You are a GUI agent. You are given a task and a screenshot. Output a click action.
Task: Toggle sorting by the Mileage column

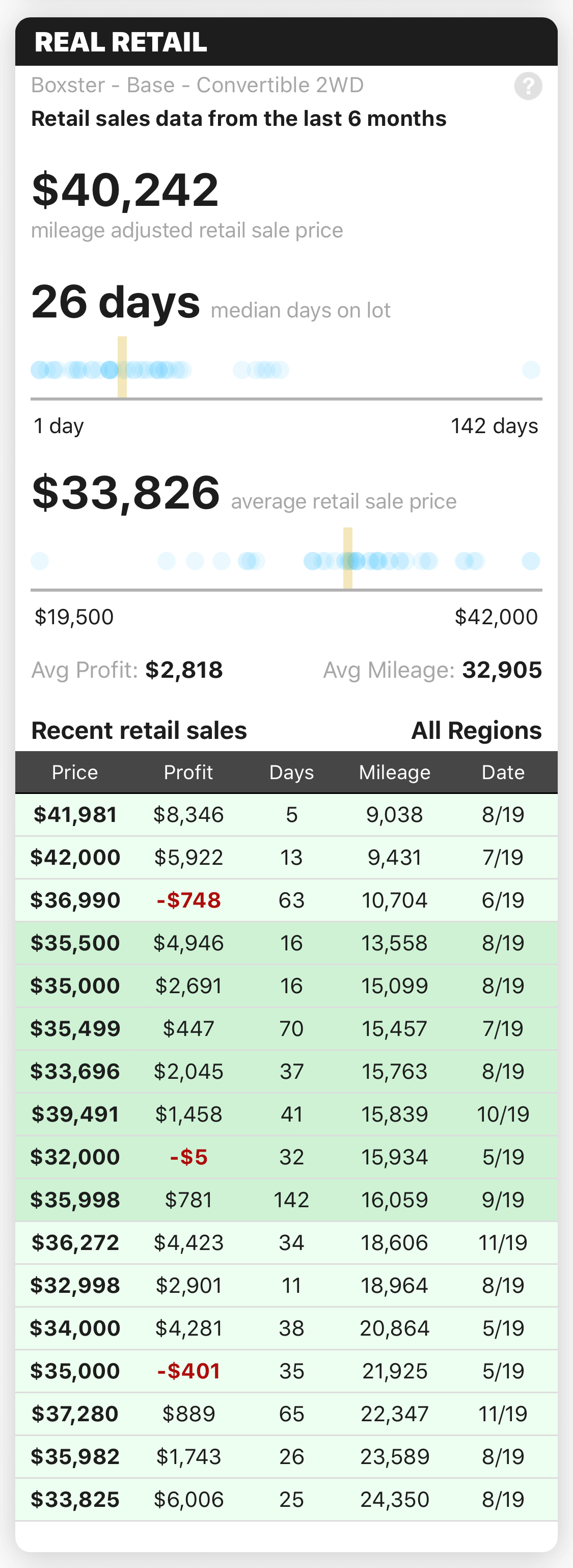pyautogui.click(x=394, y=773)
